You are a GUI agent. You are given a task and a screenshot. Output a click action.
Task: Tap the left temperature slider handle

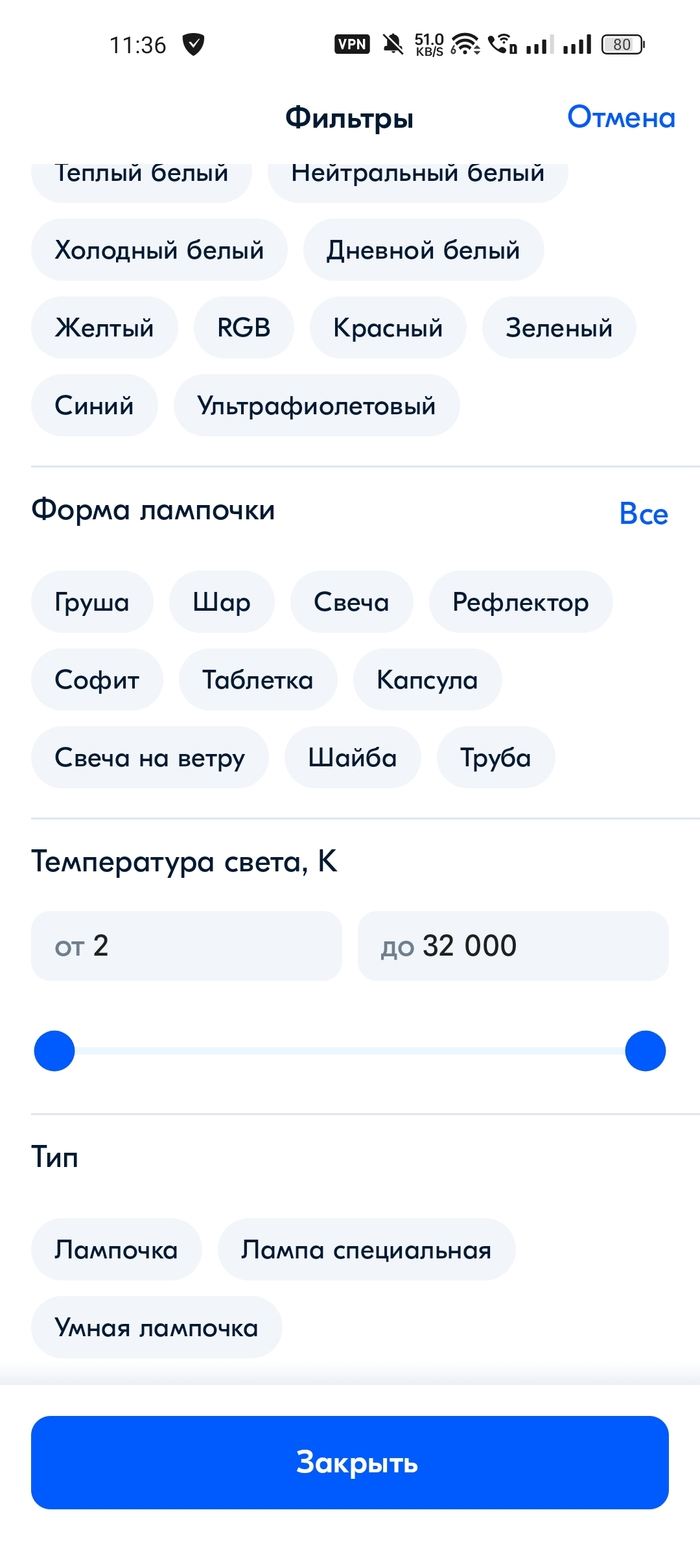(55, 1051)
